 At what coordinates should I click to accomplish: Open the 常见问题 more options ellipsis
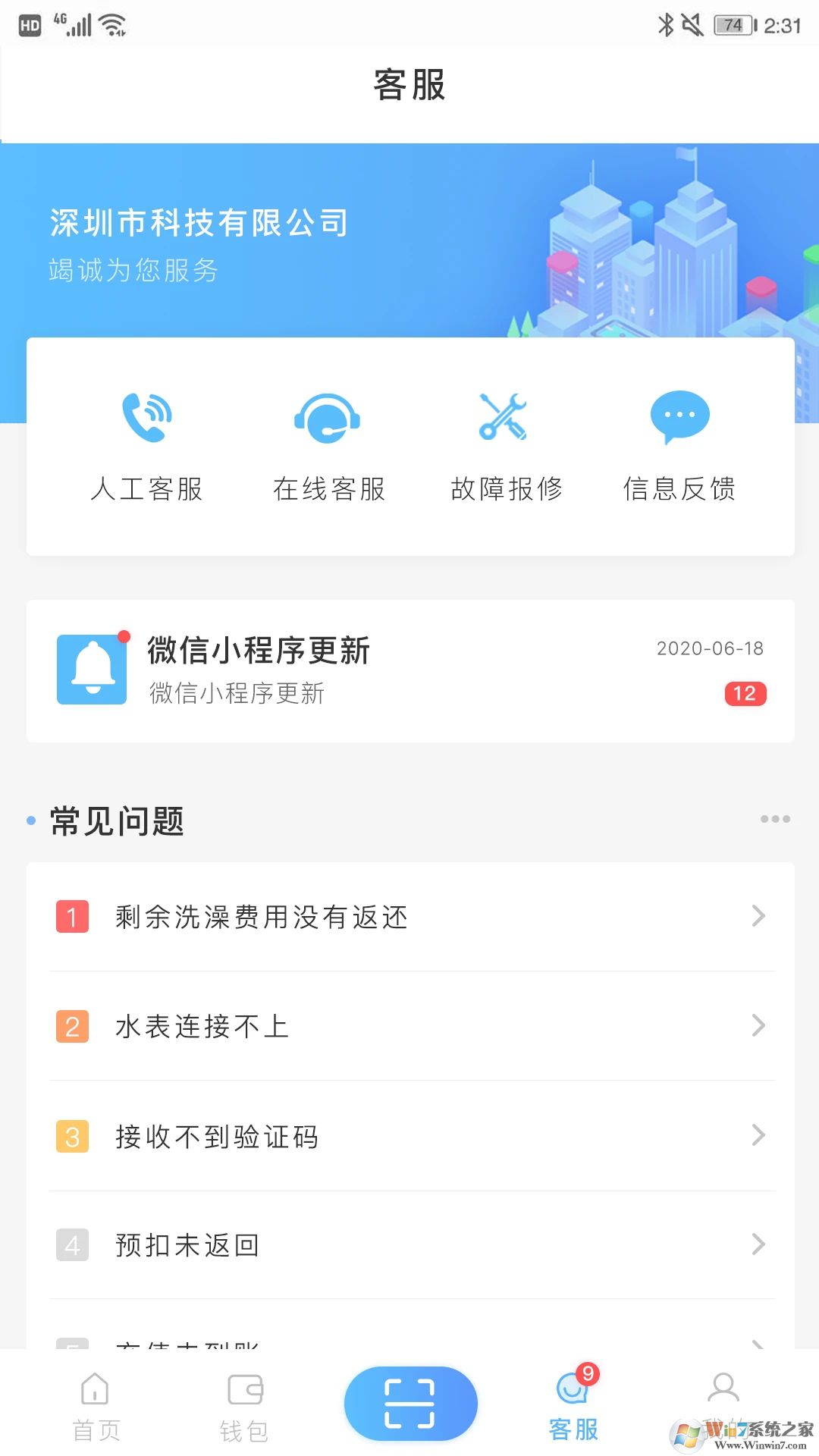point(775,818)
